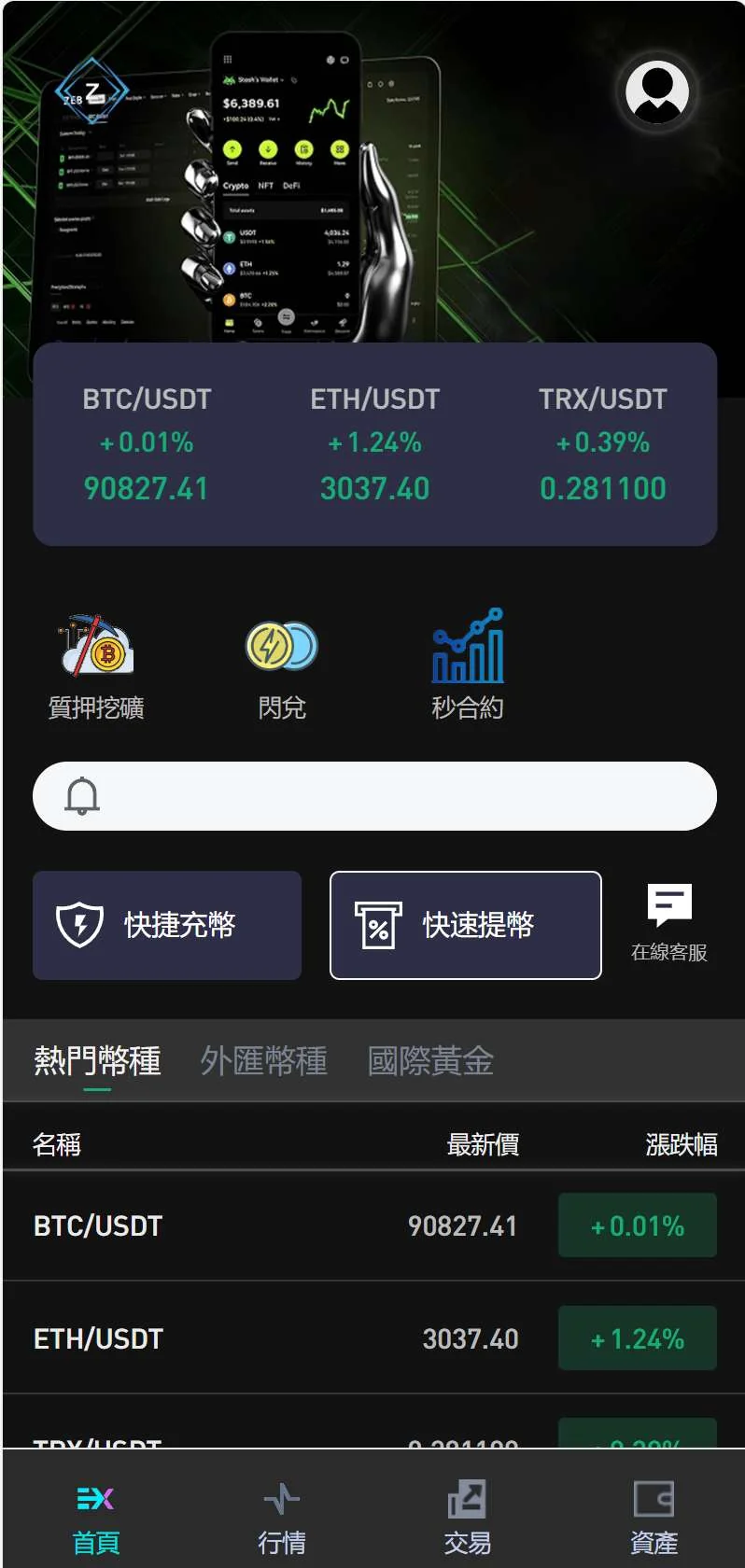Open the user profile avatar
Viewport: 745px width, 1568px height.
pyautogui.click(x=657, y=91)
